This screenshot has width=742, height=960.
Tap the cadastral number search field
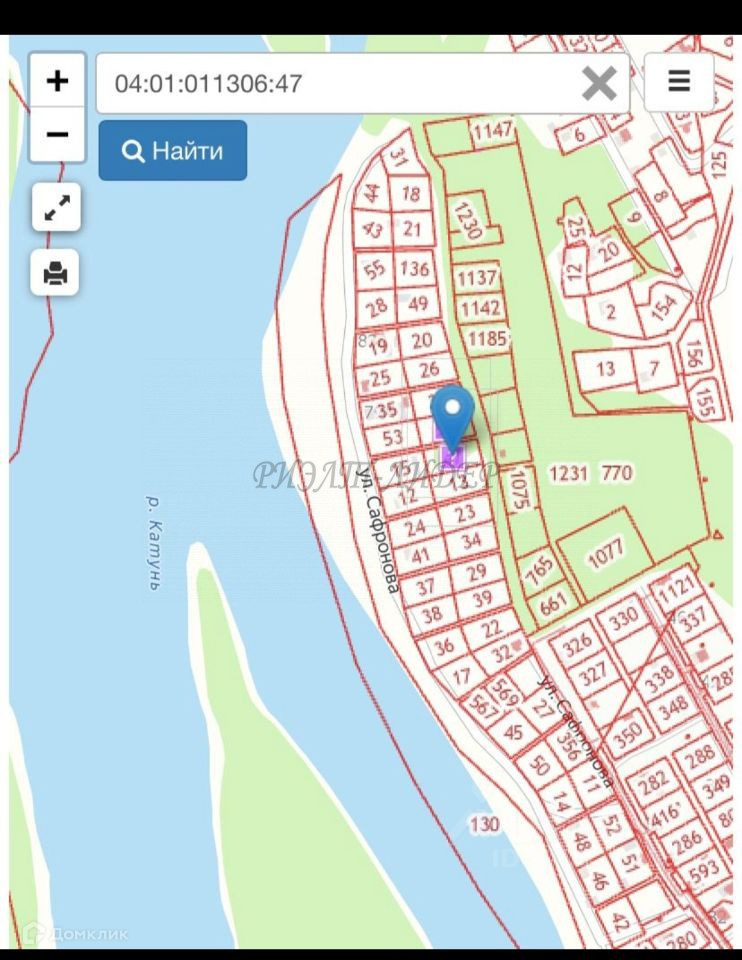(335, 83)
